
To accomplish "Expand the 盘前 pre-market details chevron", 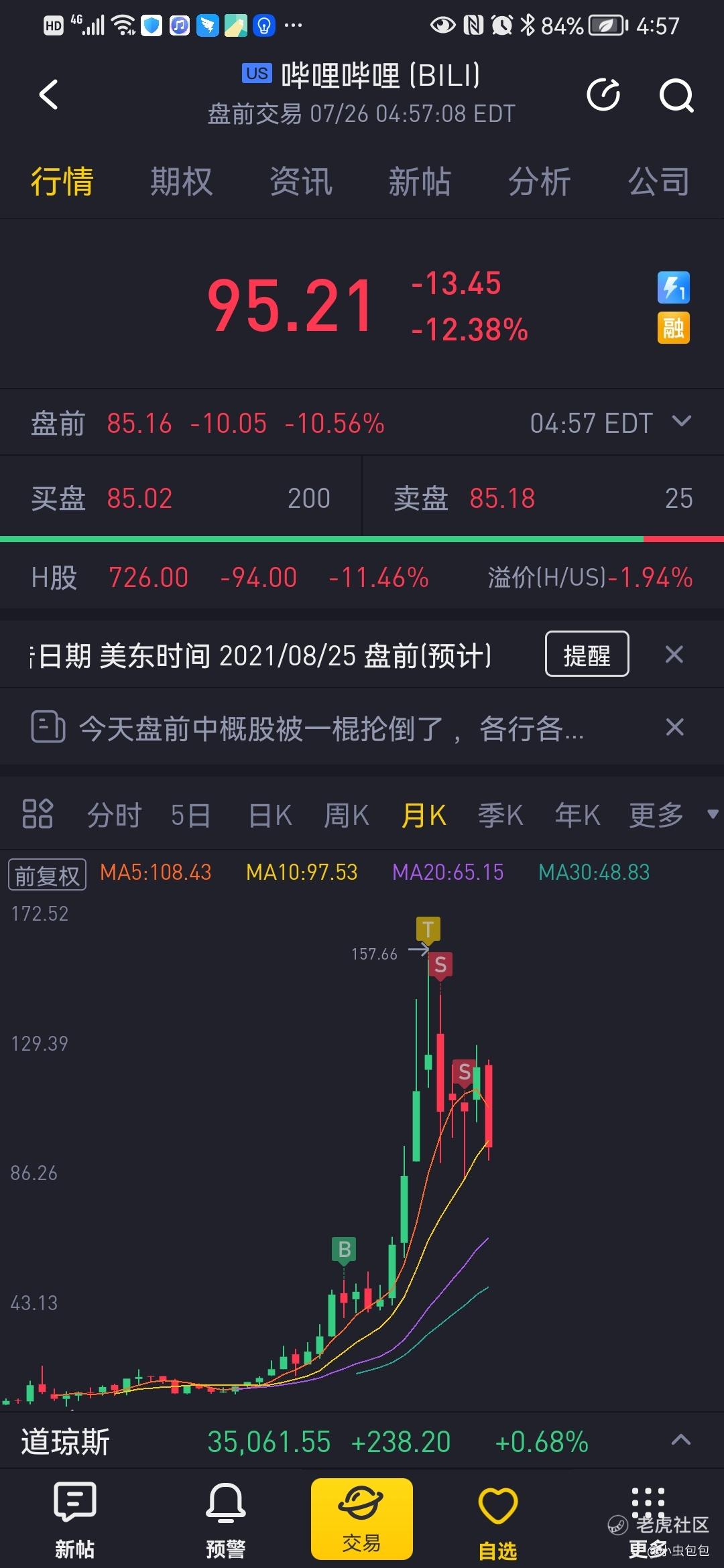I will pyautogui.click(x=682, y=421).
